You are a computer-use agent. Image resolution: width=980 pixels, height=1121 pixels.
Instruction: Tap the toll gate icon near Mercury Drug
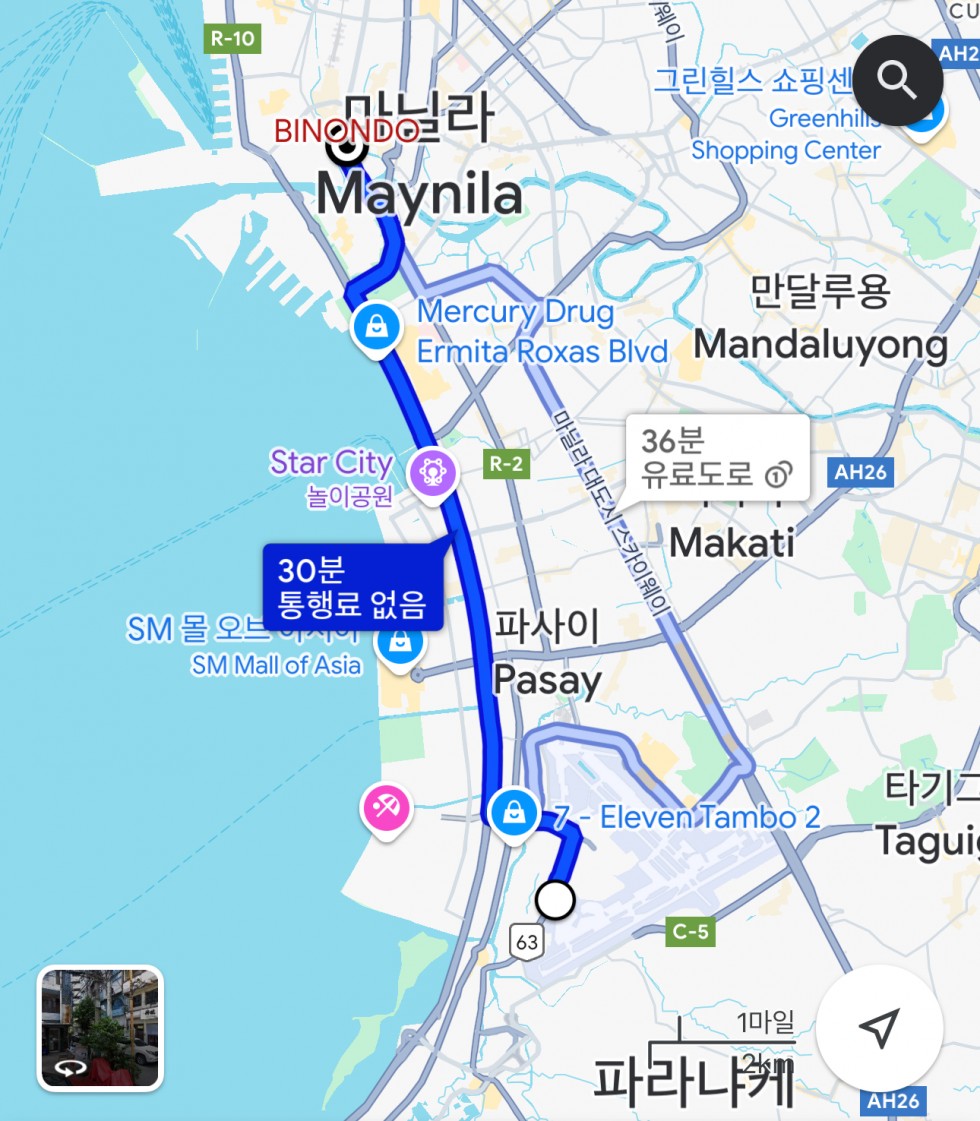(376, 325)
